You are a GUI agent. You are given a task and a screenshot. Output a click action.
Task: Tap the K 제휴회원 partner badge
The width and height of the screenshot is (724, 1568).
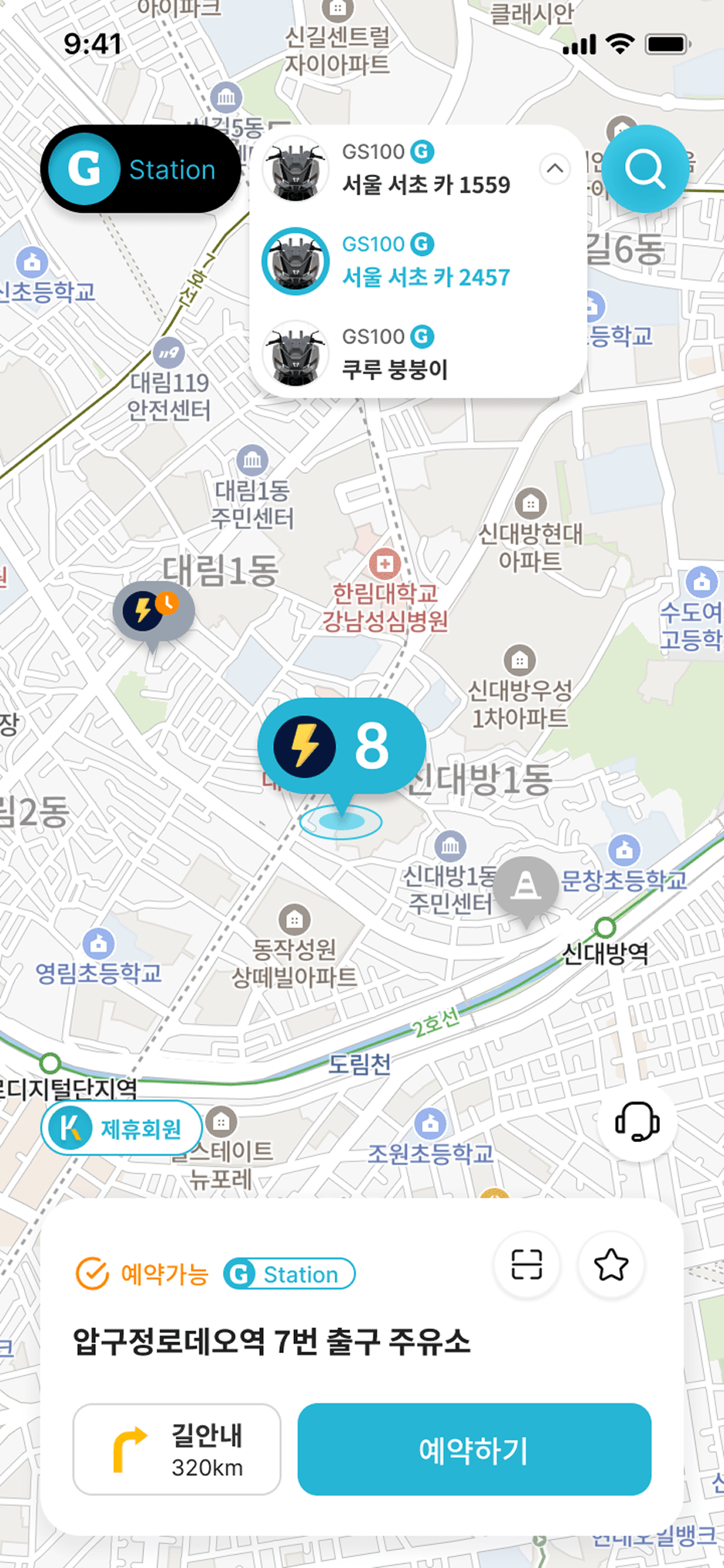point(121,1128)
